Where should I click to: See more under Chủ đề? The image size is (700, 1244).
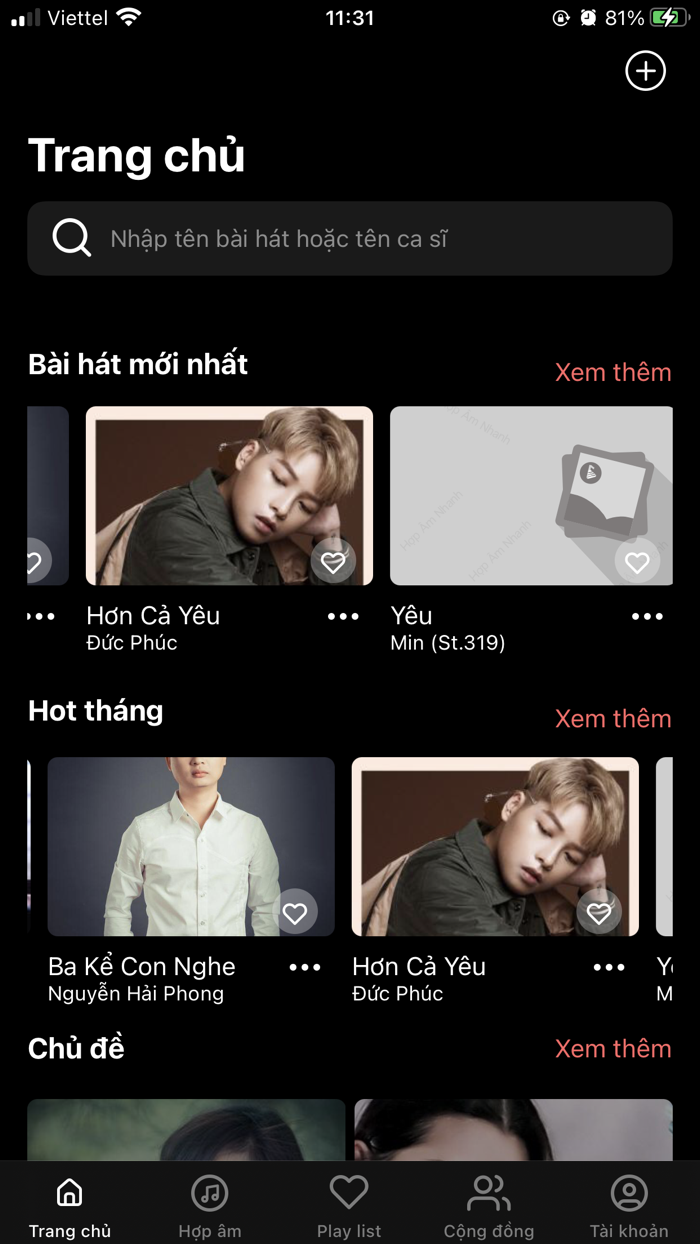point(613,1048)
